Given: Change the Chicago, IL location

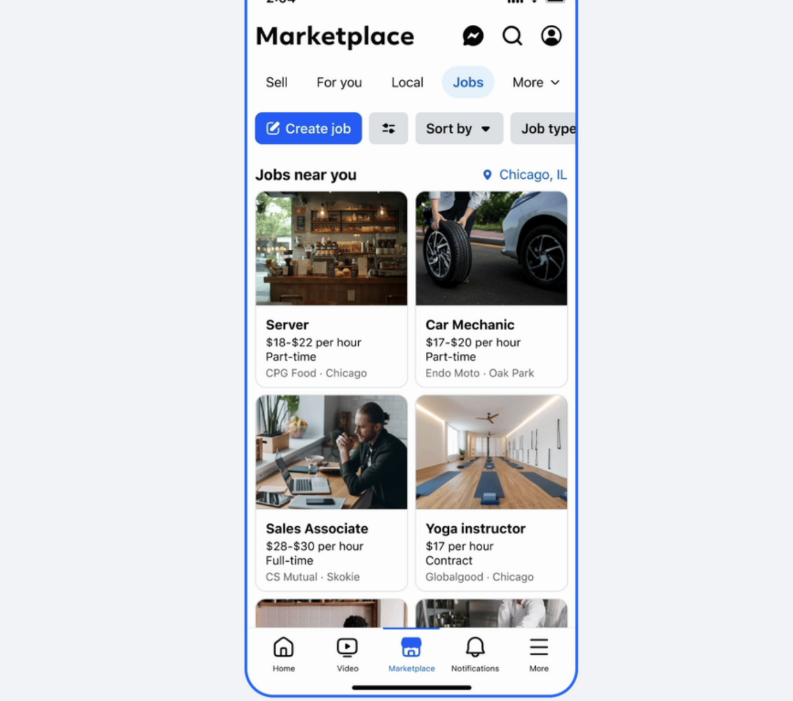Looking at the screenshot, I should pyautogui.click(x=524, y=175).
